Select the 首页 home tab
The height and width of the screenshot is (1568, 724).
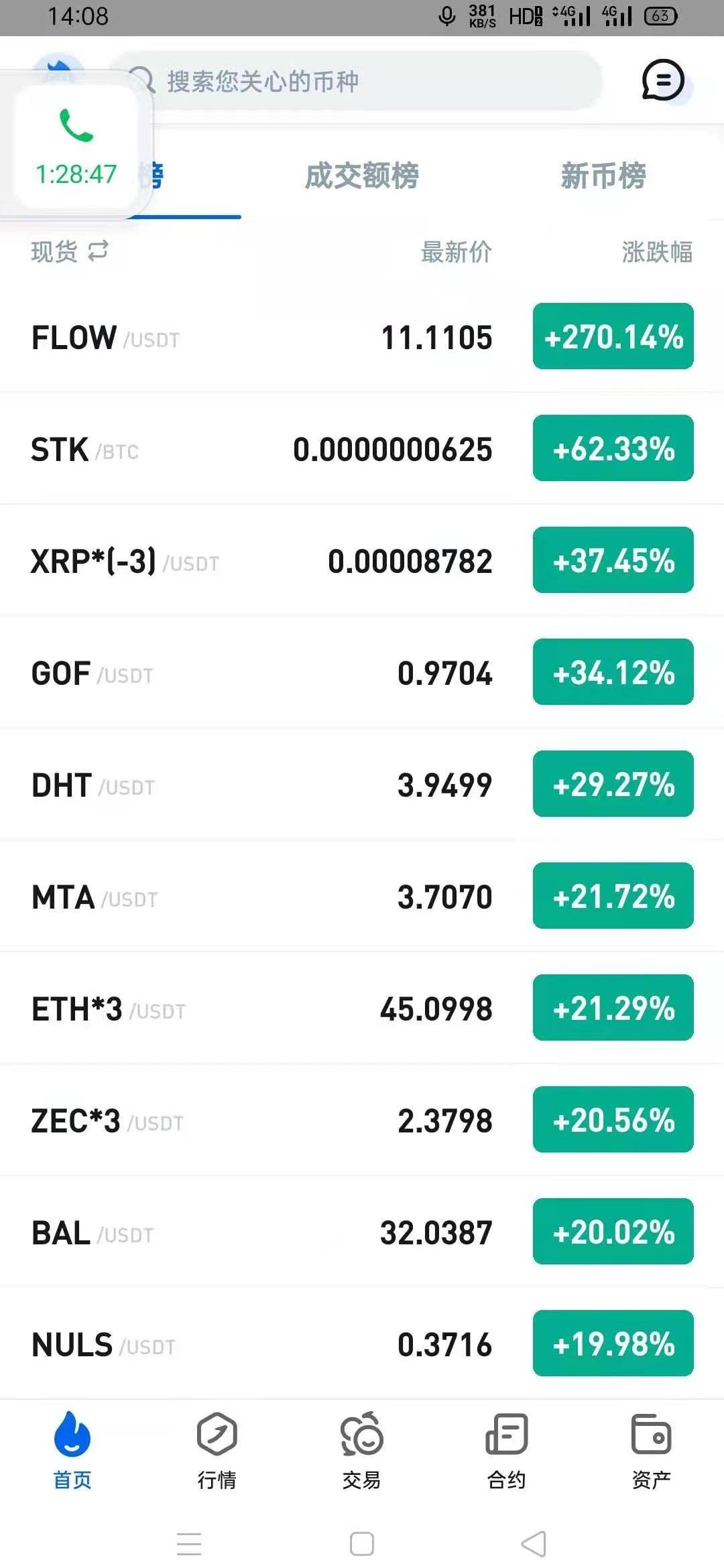pos(72,1451)
